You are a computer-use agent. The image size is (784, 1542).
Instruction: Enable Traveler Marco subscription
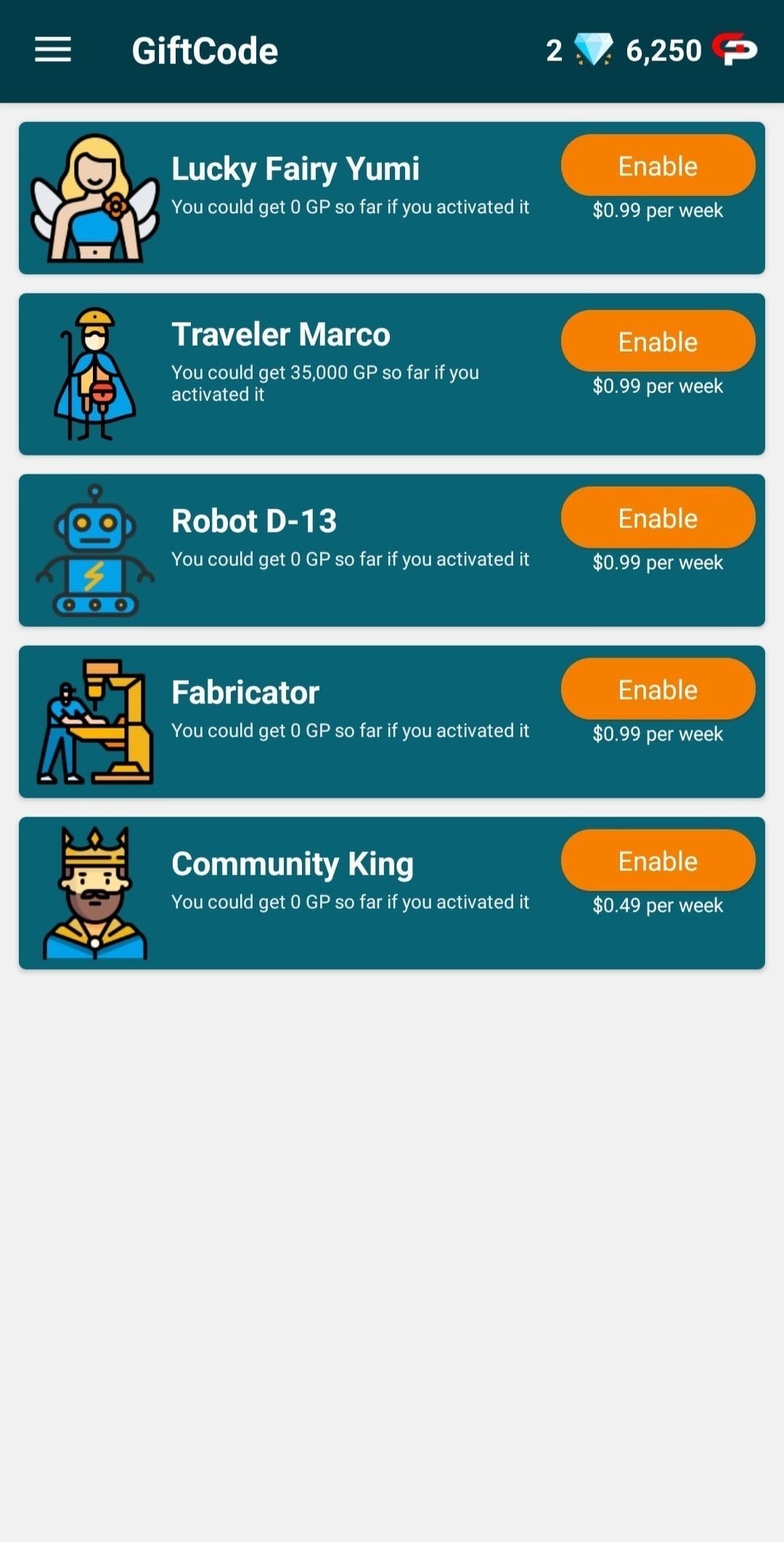[658, 341]
